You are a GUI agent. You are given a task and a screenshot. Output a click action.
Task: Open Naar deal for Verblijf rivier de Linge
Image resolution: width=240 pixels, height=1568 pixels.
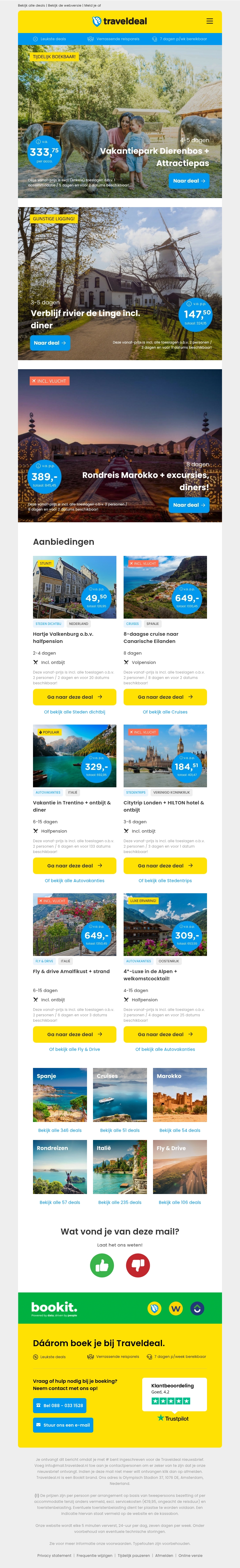click(50, 343)
